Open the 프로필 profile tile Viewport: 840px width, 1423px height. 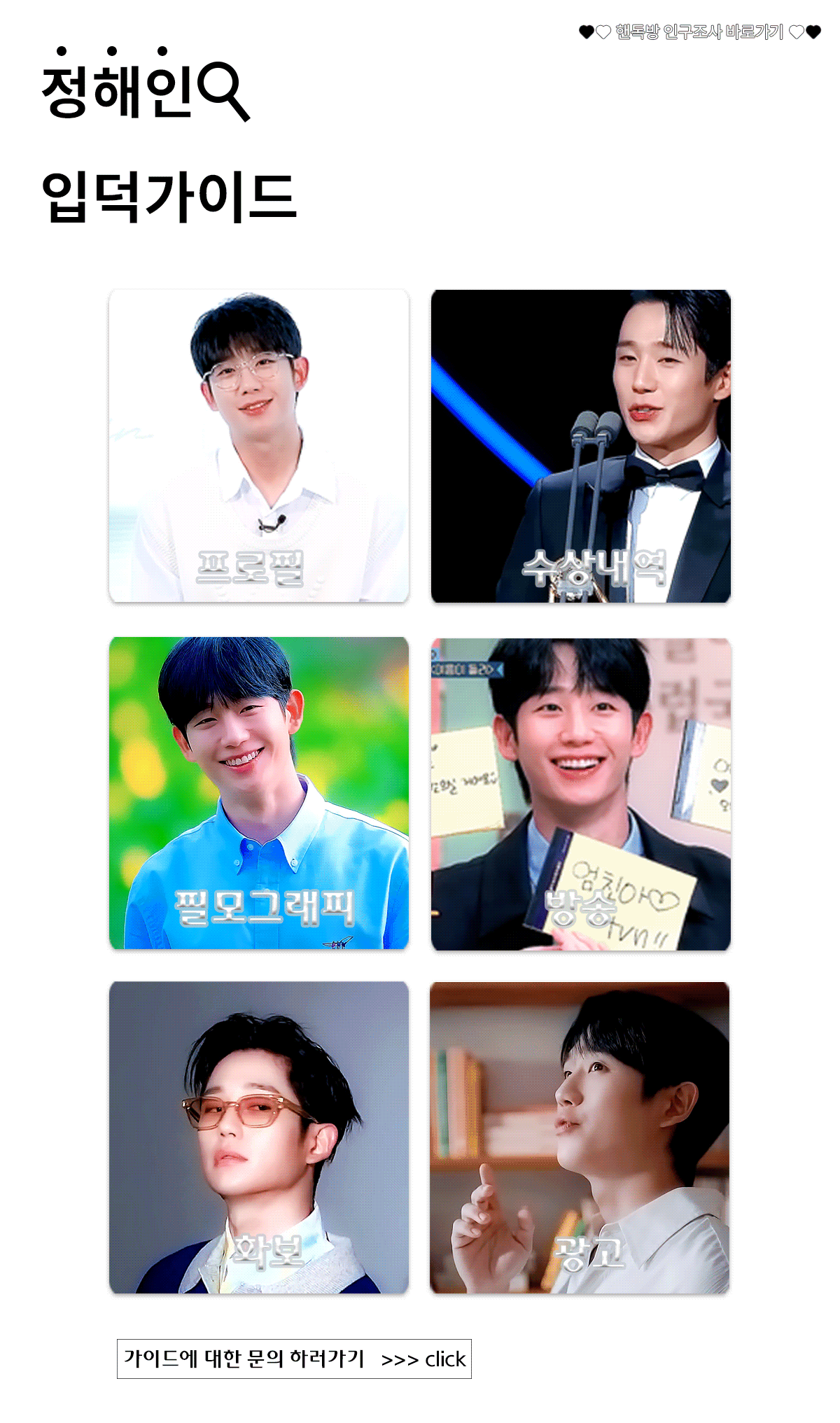click(x=259, y=446)
